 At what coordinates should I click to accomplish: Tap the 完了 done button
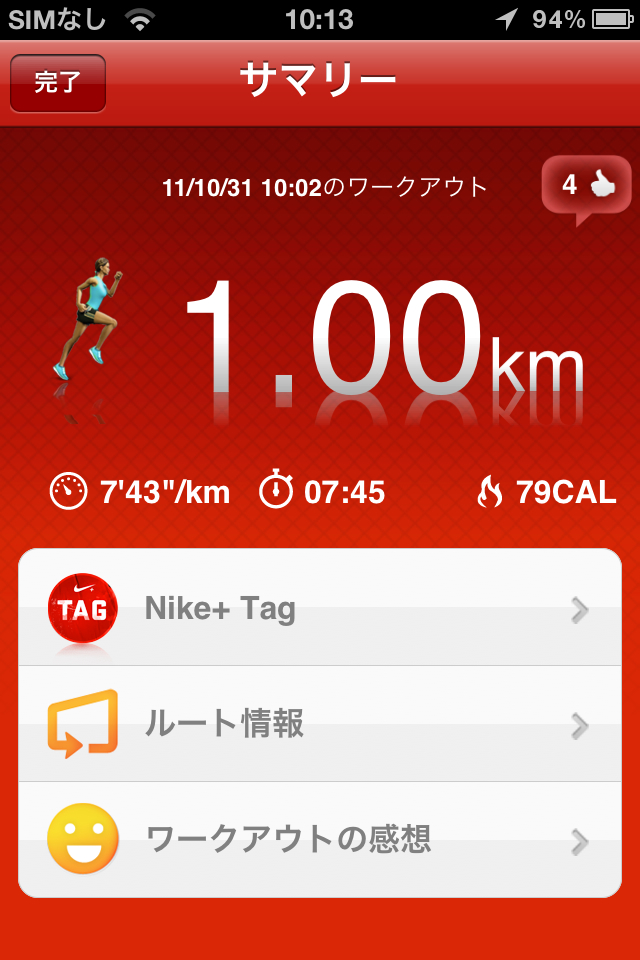[x=57, y=83]
